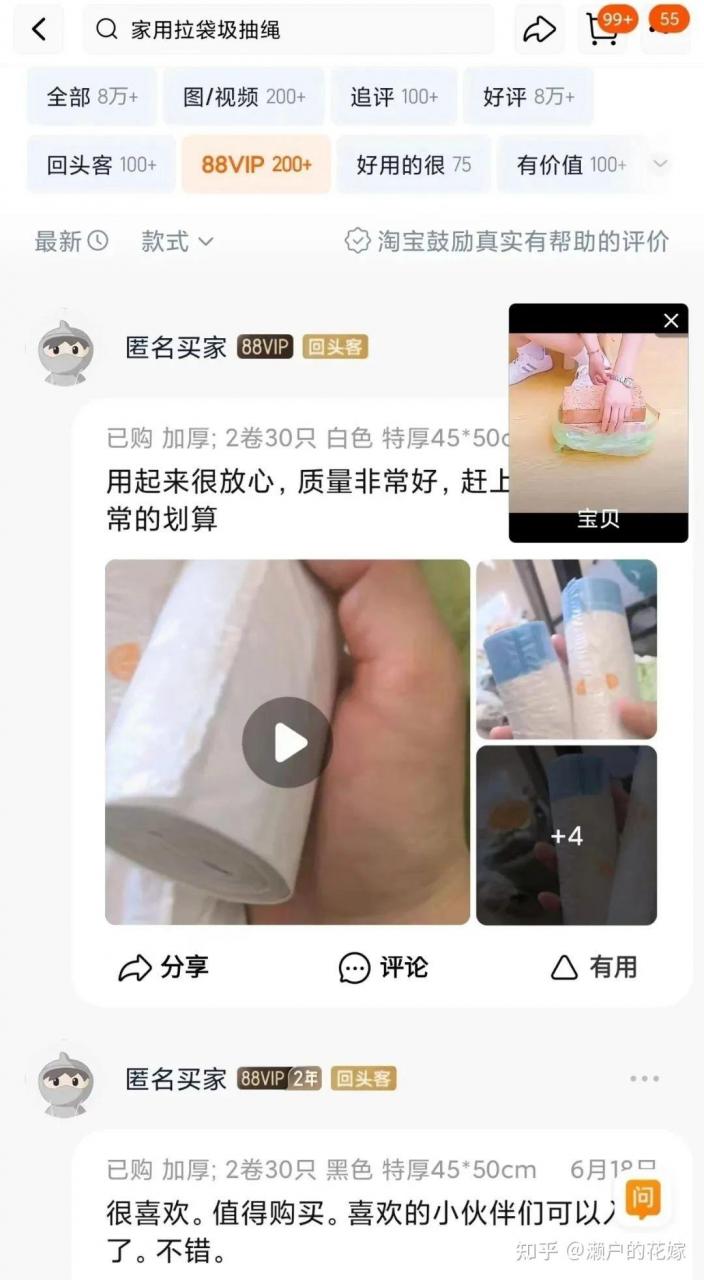Close the floating 宝贝 video window
The height and width of the screenshot is (1280, 704).
coord(670,321)
